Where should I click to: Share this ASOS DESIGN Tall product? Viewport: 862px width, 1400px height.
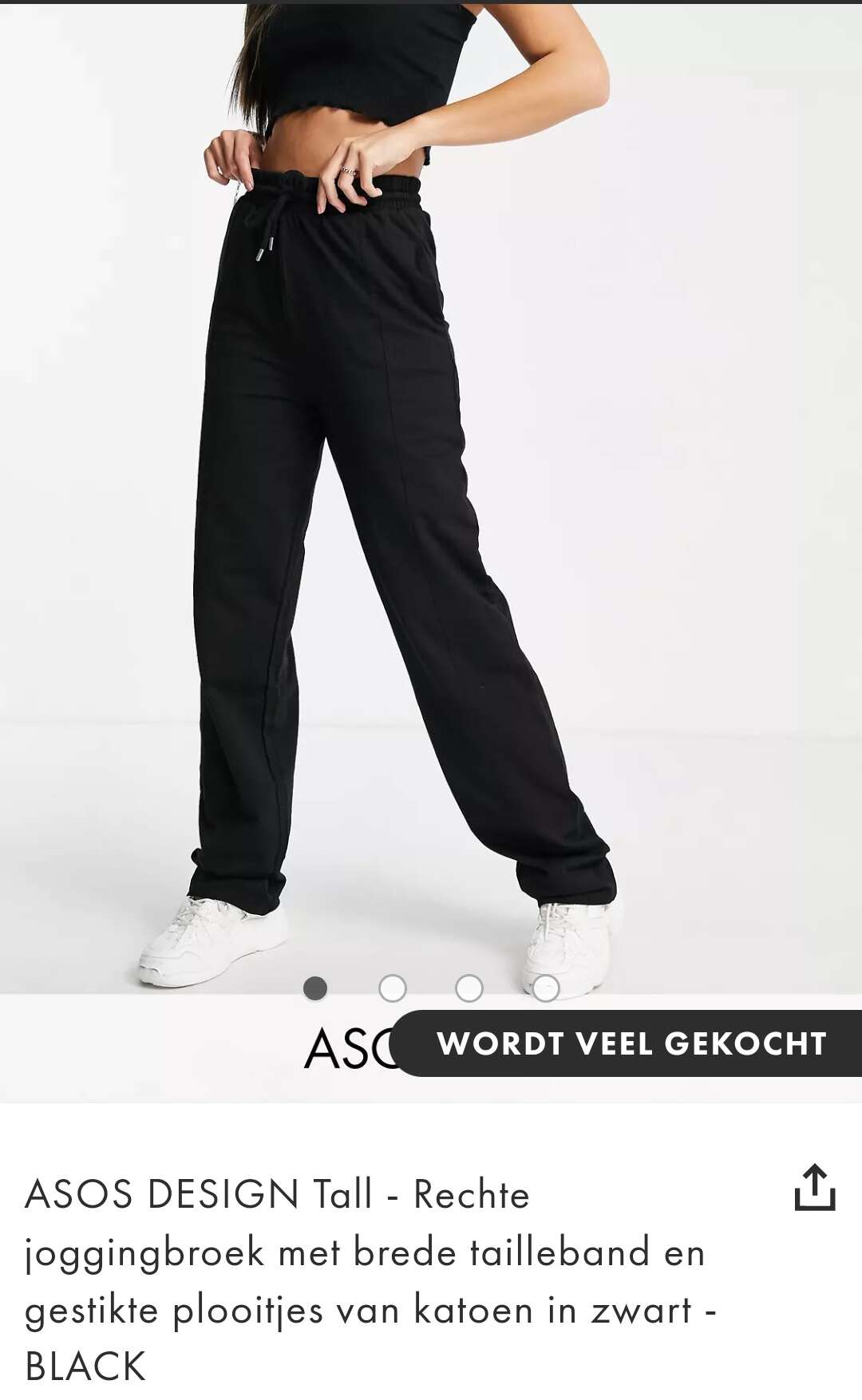point(814,1188)
